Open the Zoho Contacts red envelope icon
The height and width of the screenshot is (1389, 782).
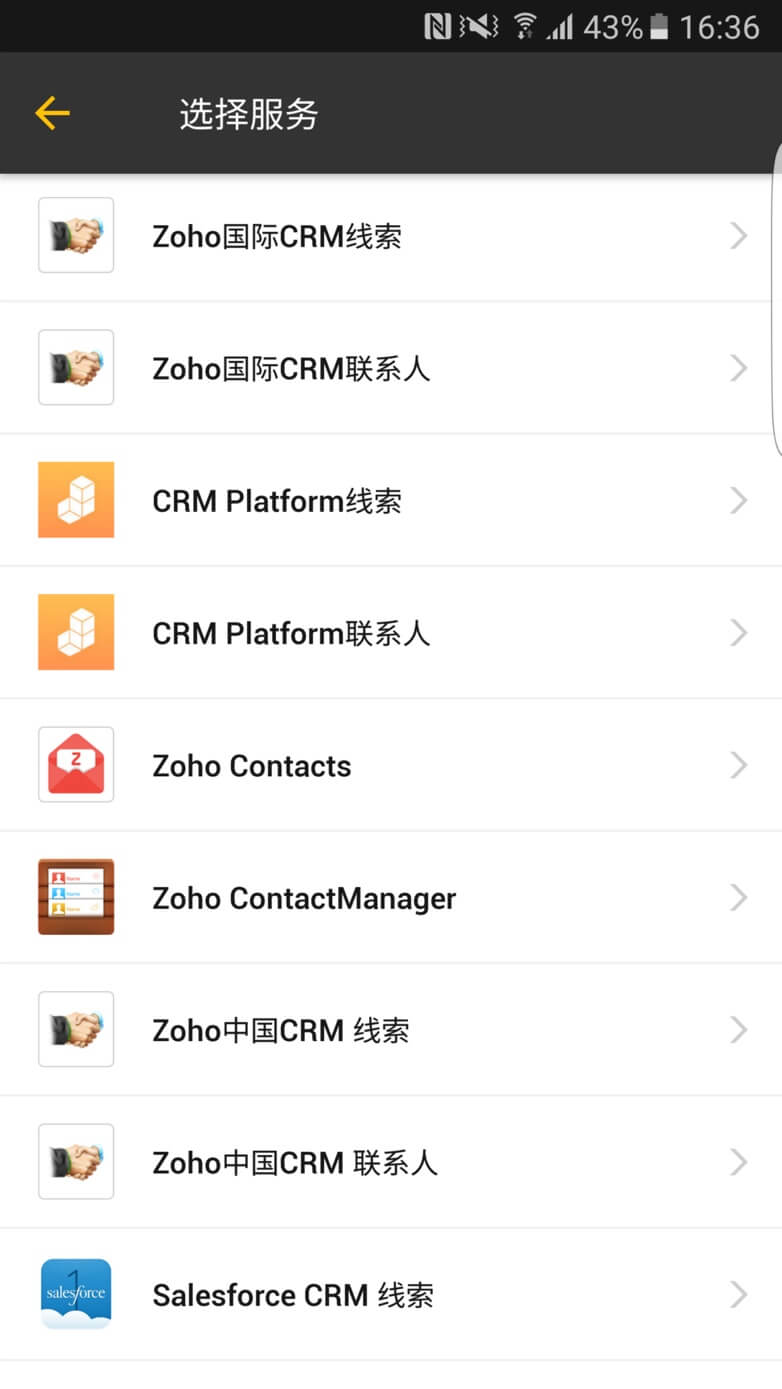(76, 764)
